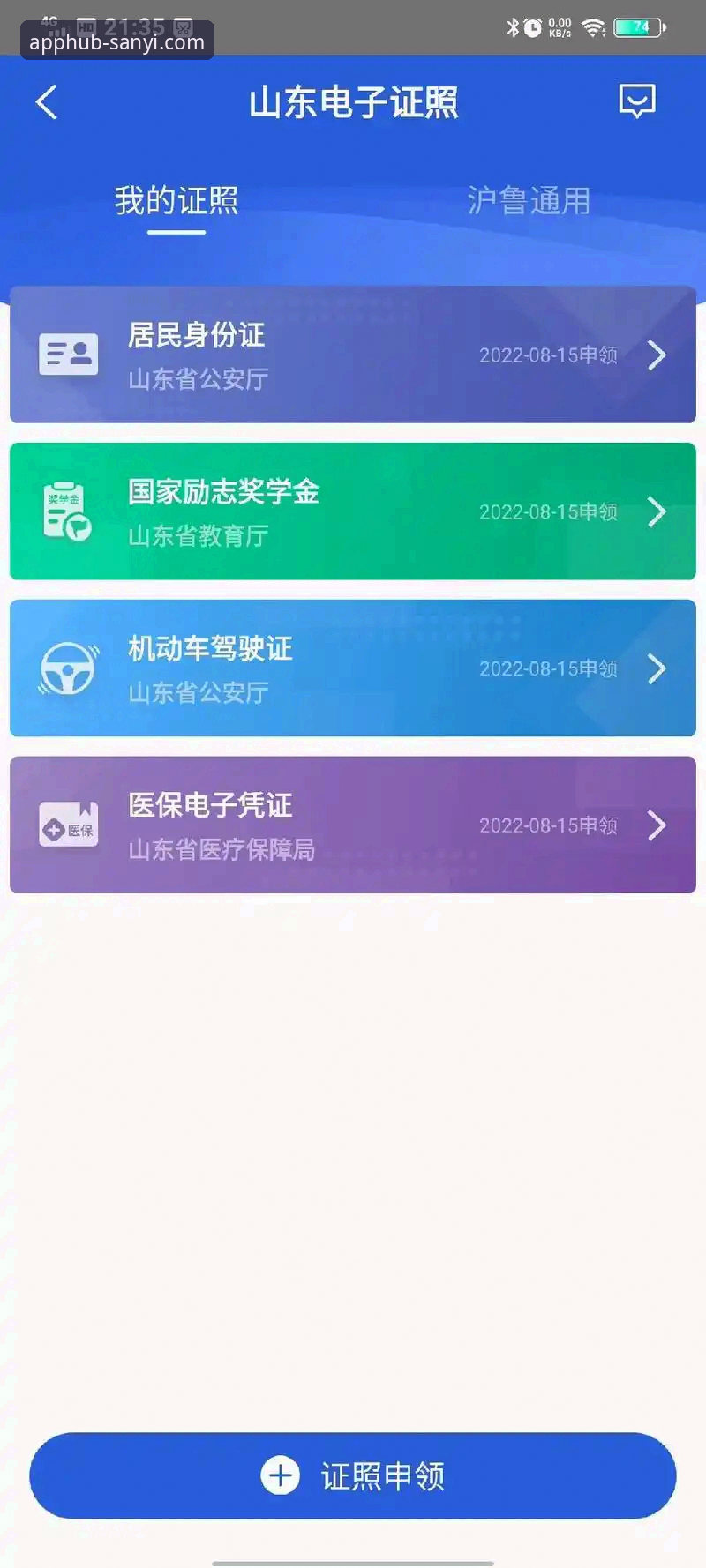The image size is (706, 1568).
Task: Click the plus icon inside 证照申领 button
Action: [281, 1475]
